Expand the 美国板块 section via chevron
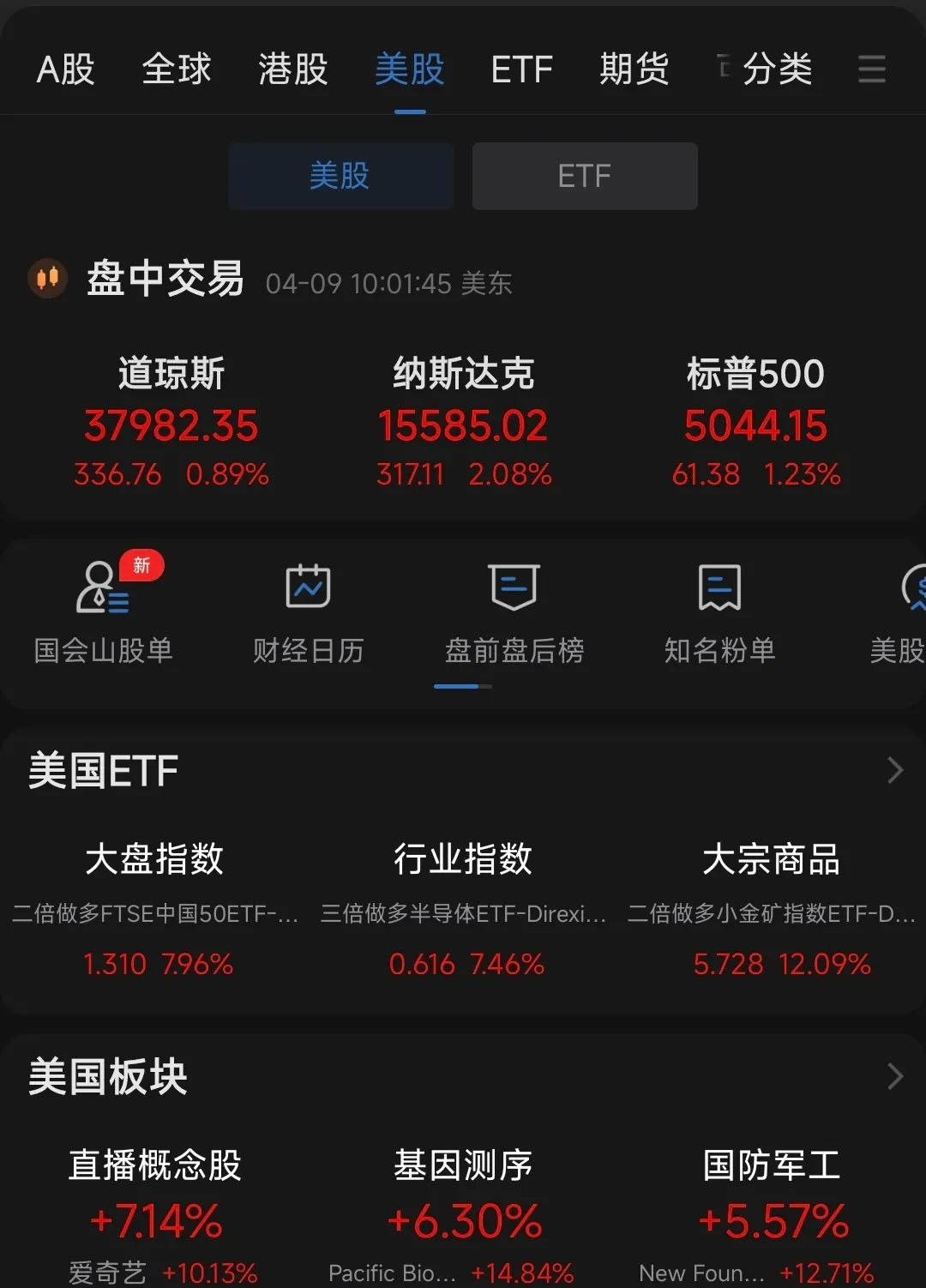The image size is (926, 1288). 894,1076
